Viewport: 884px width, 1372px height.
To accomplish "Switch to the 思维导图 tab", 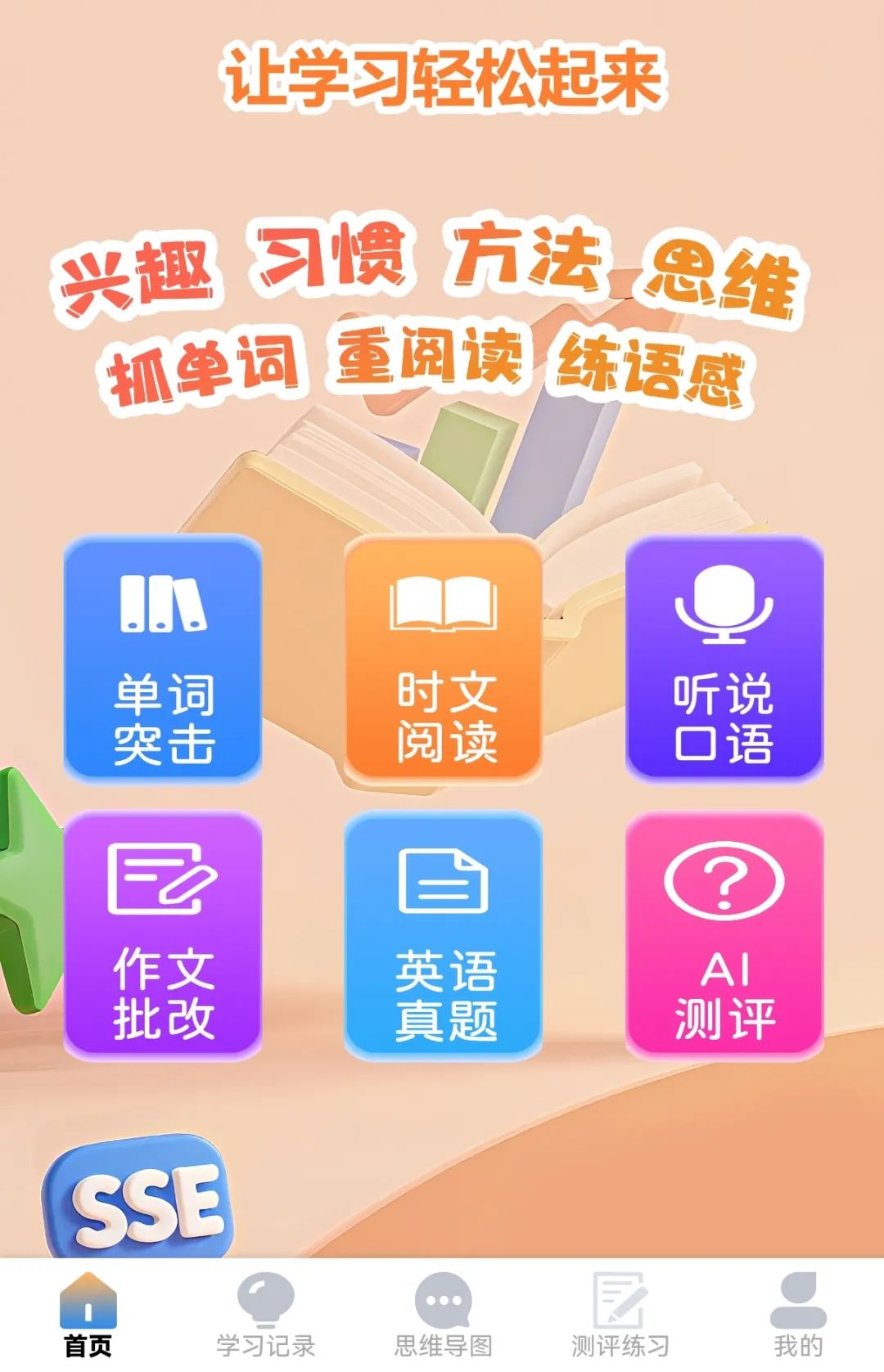I will point(443,1314).
